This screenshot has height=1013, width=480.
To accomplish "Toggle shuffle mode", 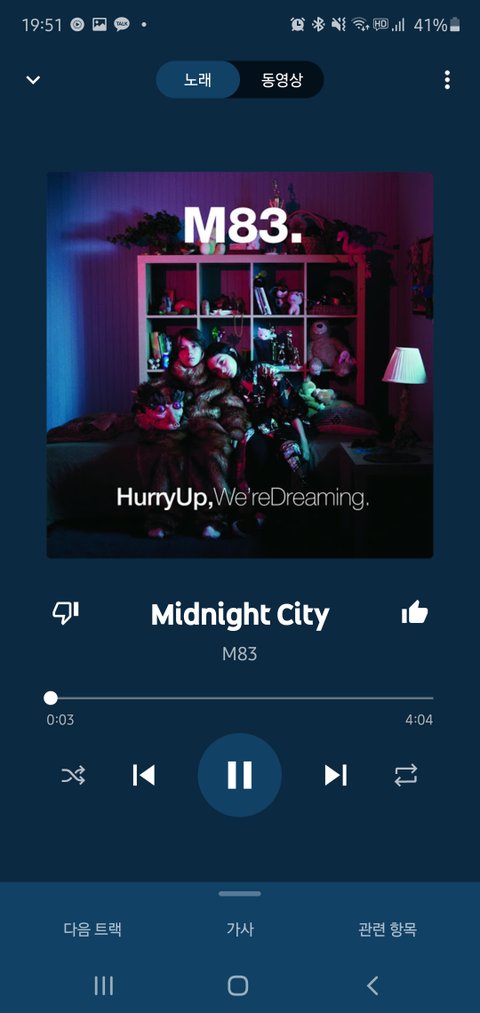I will click(73, 775).
